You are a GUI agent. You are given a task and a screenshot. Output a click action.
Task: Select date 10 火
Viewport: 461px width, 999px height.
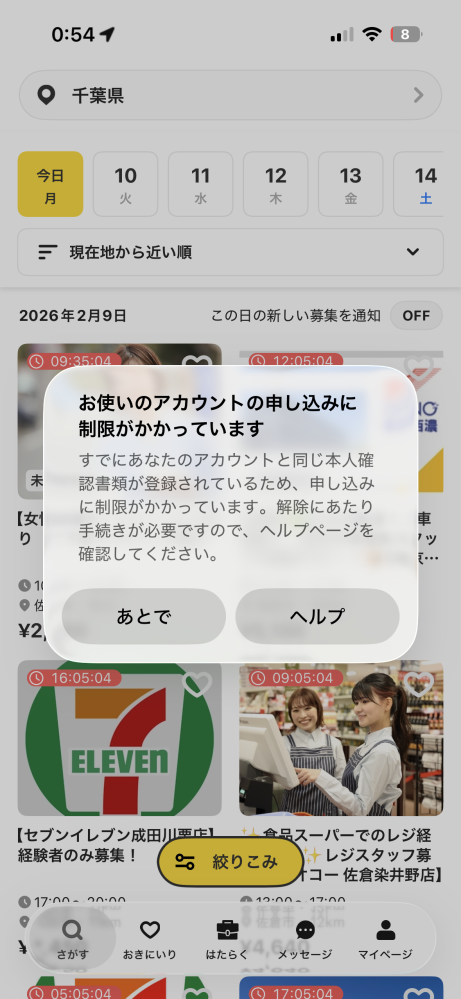tap(125, 184)
